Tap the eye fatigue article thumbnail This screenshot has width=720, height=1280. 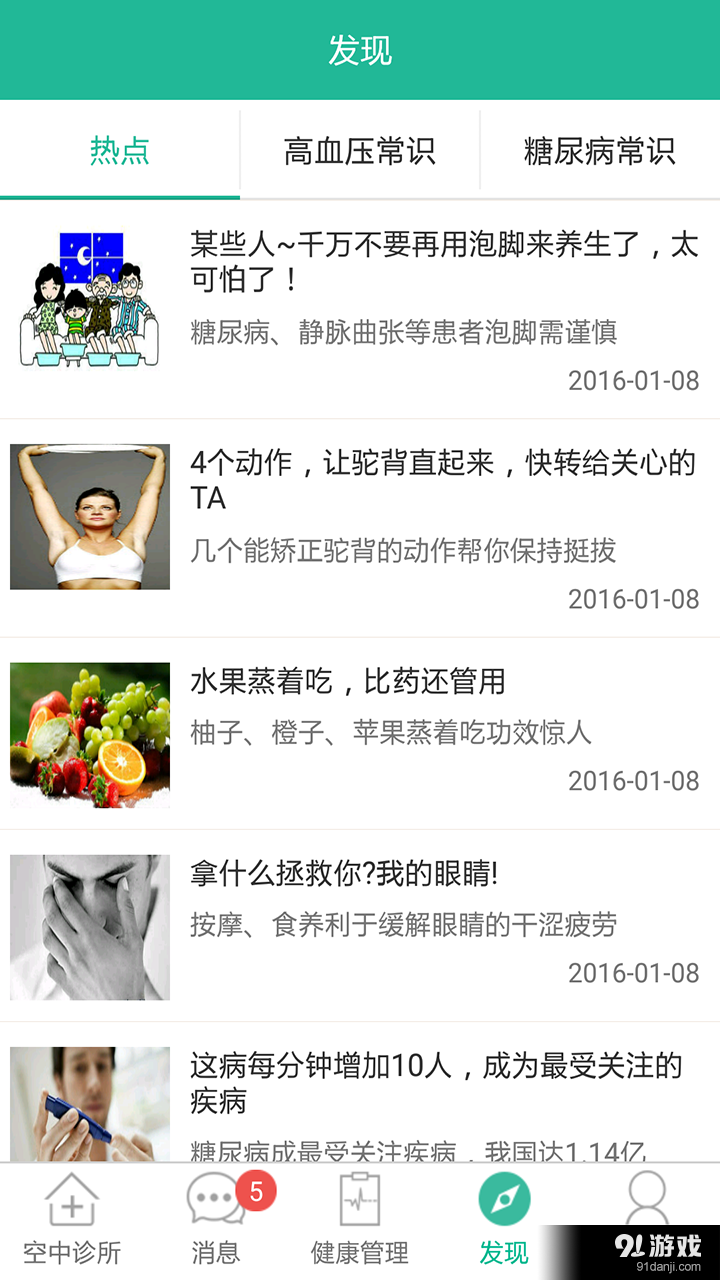tap(89, 927)
